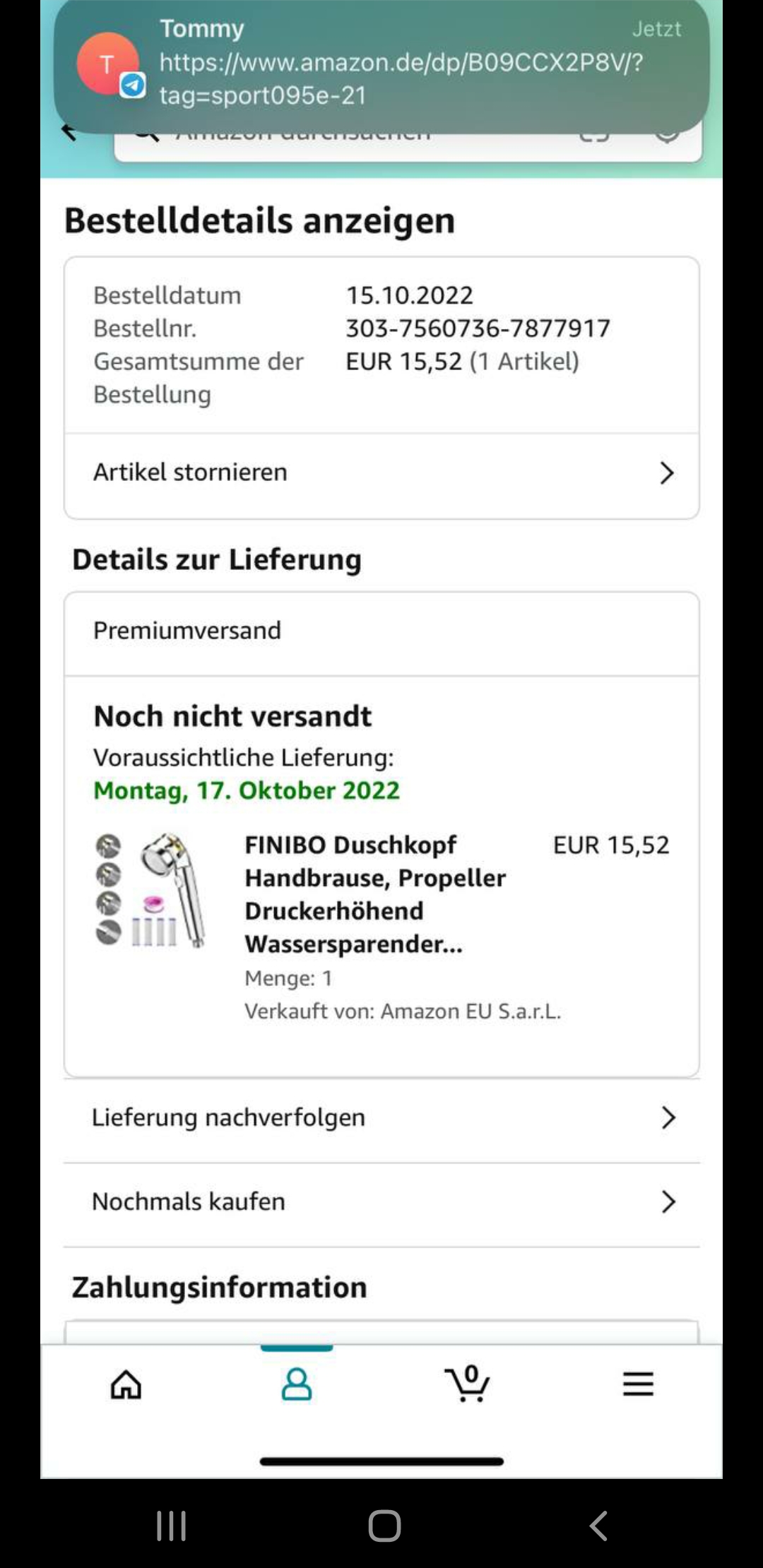Switch to the account profile tab
This screenshot has width=763, height=1568.
pos(297,1384)
